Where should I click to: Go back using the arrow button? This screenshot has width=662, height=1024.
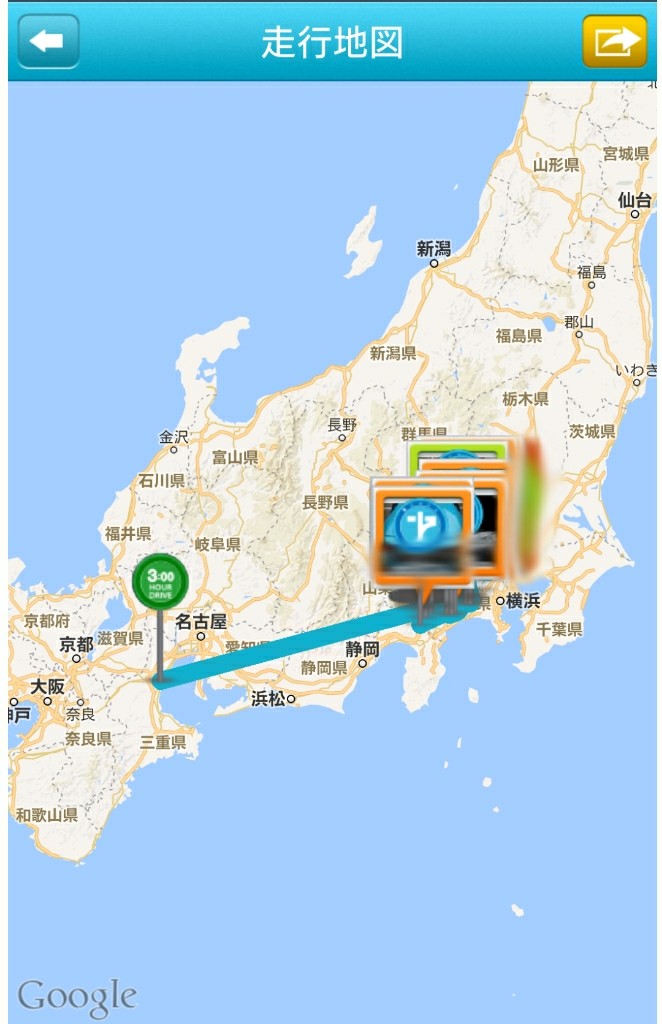48,42
